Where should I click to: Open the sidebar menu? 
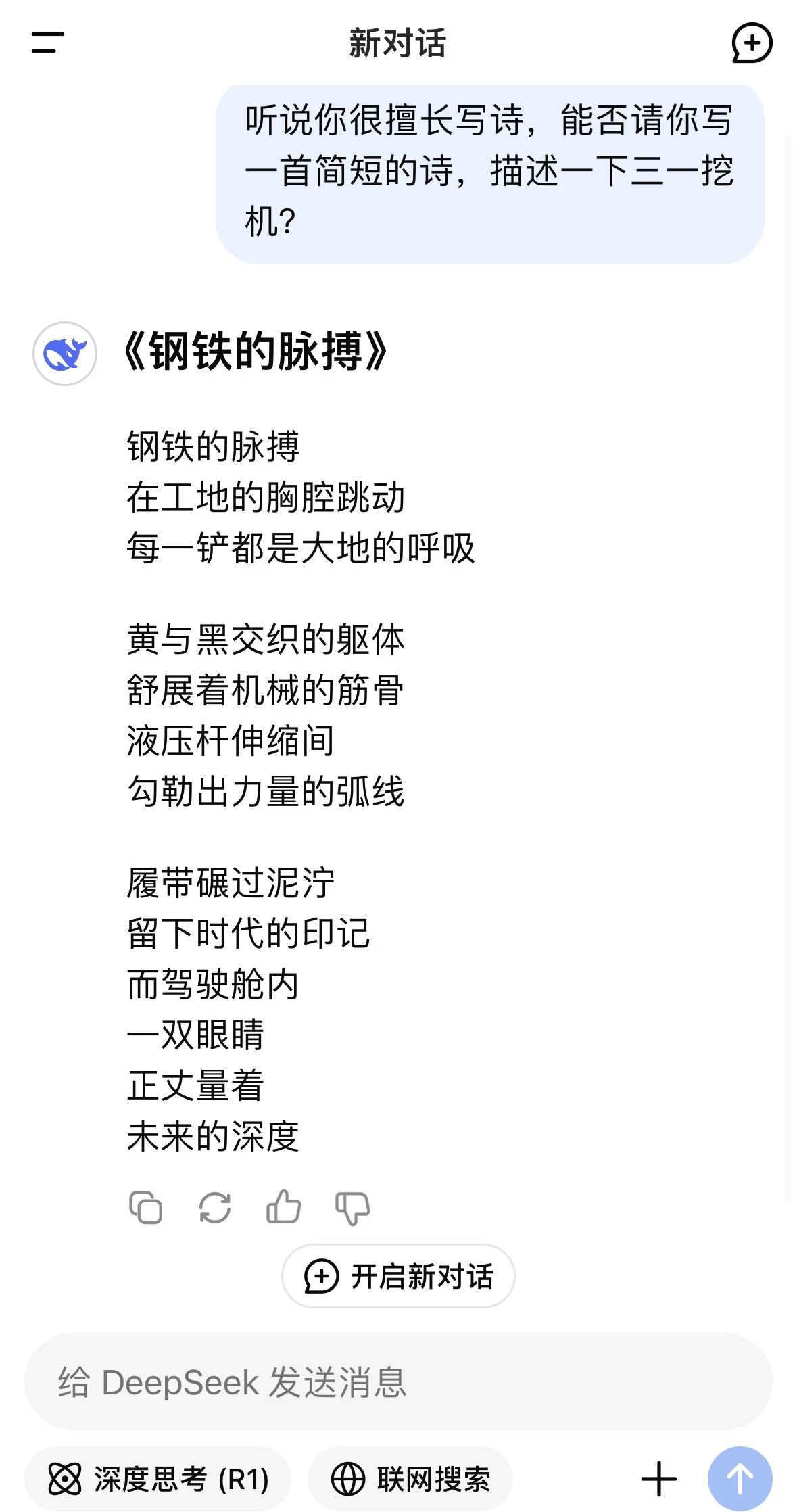click(x=47, y=43)
